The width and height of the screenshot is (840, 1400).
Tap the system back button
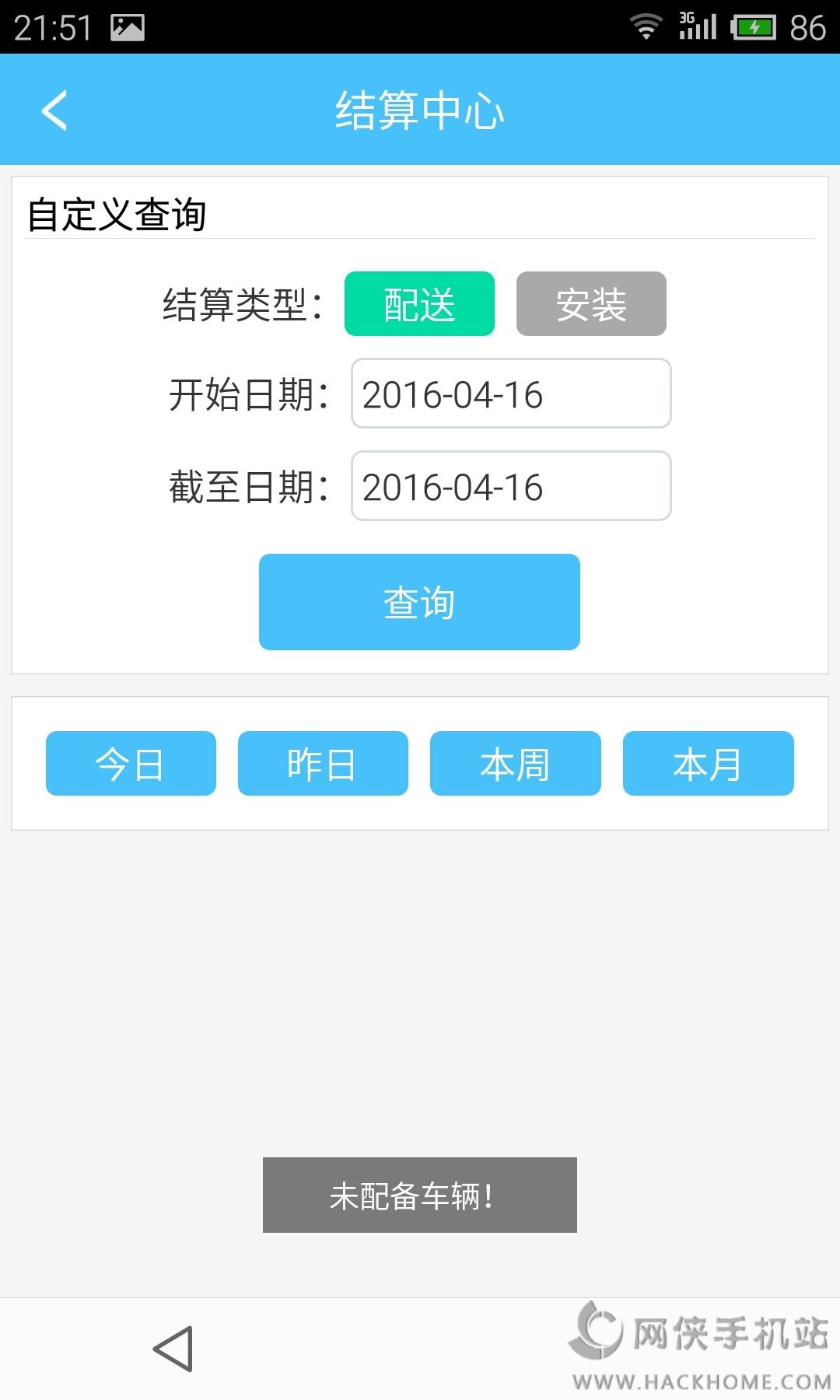(173, 1349)
